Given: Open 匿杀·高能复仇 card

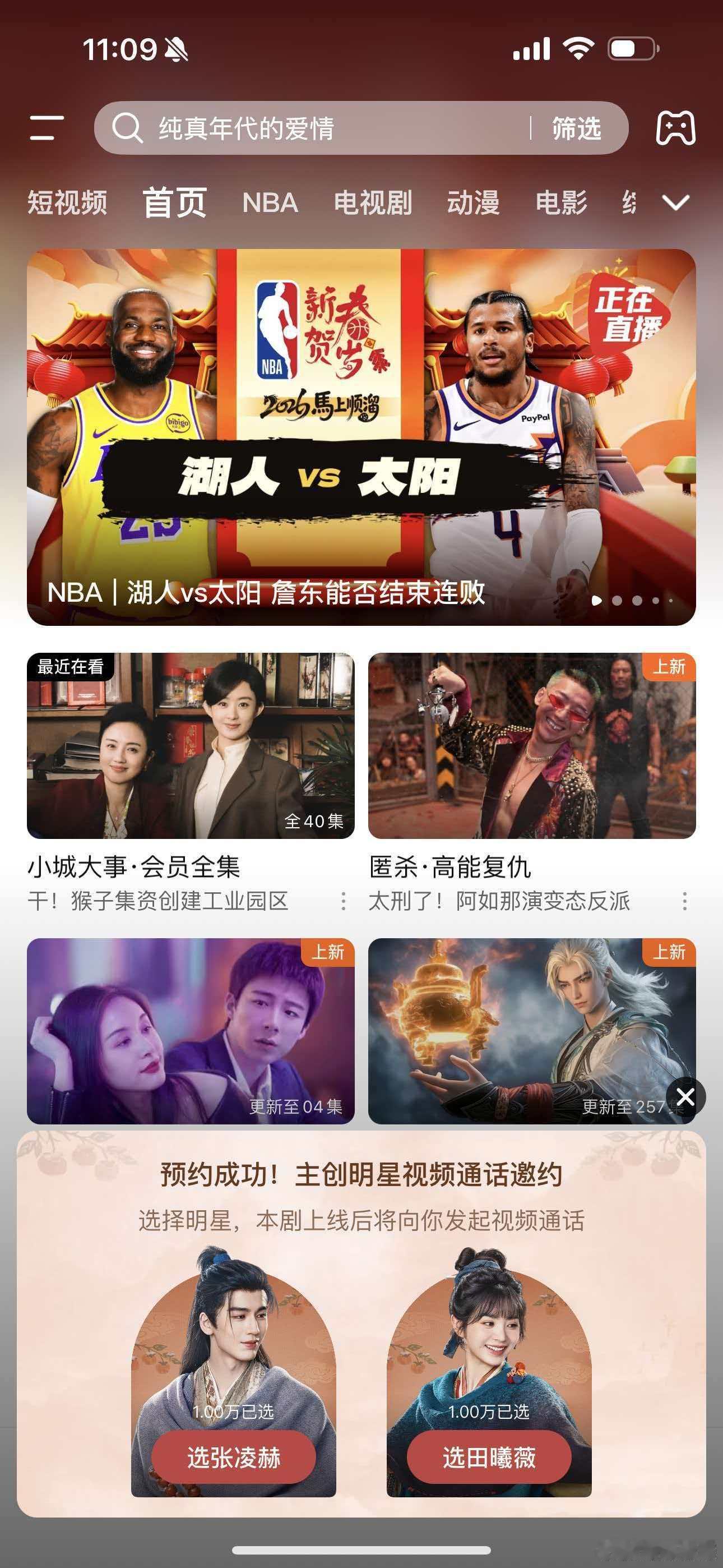Looking at the screenshot, I should [531, 746].
